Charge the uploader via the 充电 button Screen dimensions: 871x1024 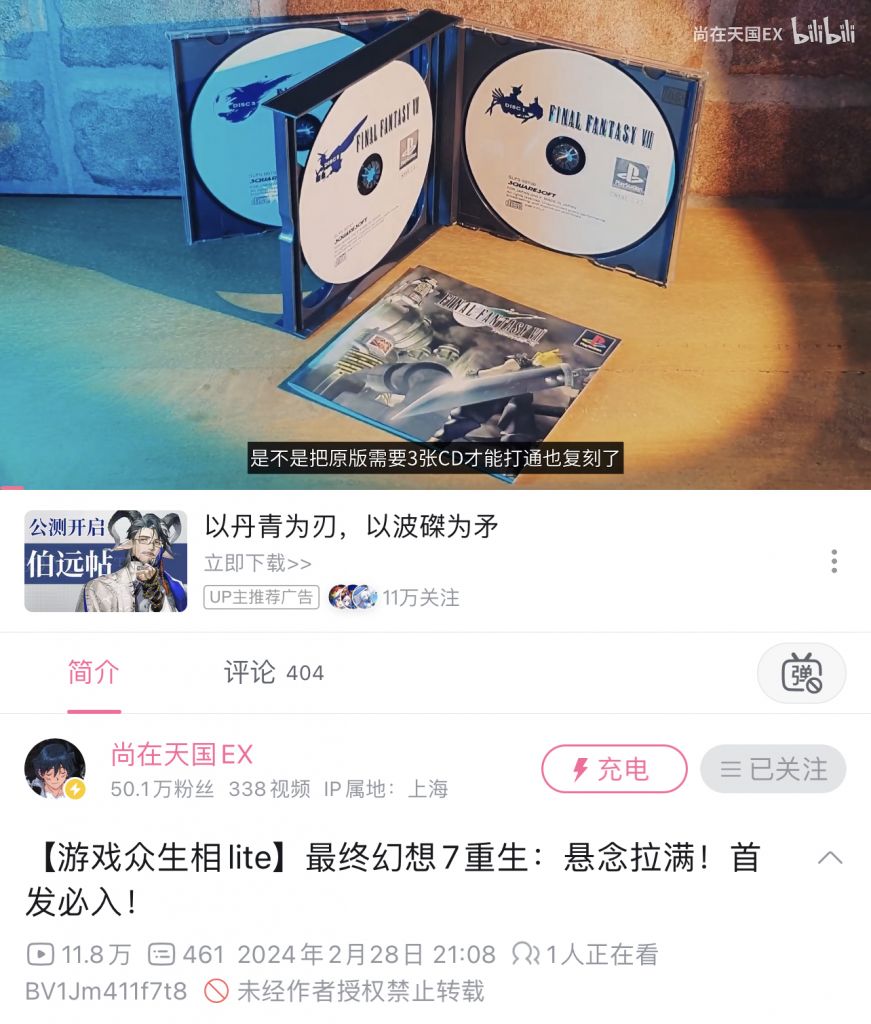click(614, 769)
